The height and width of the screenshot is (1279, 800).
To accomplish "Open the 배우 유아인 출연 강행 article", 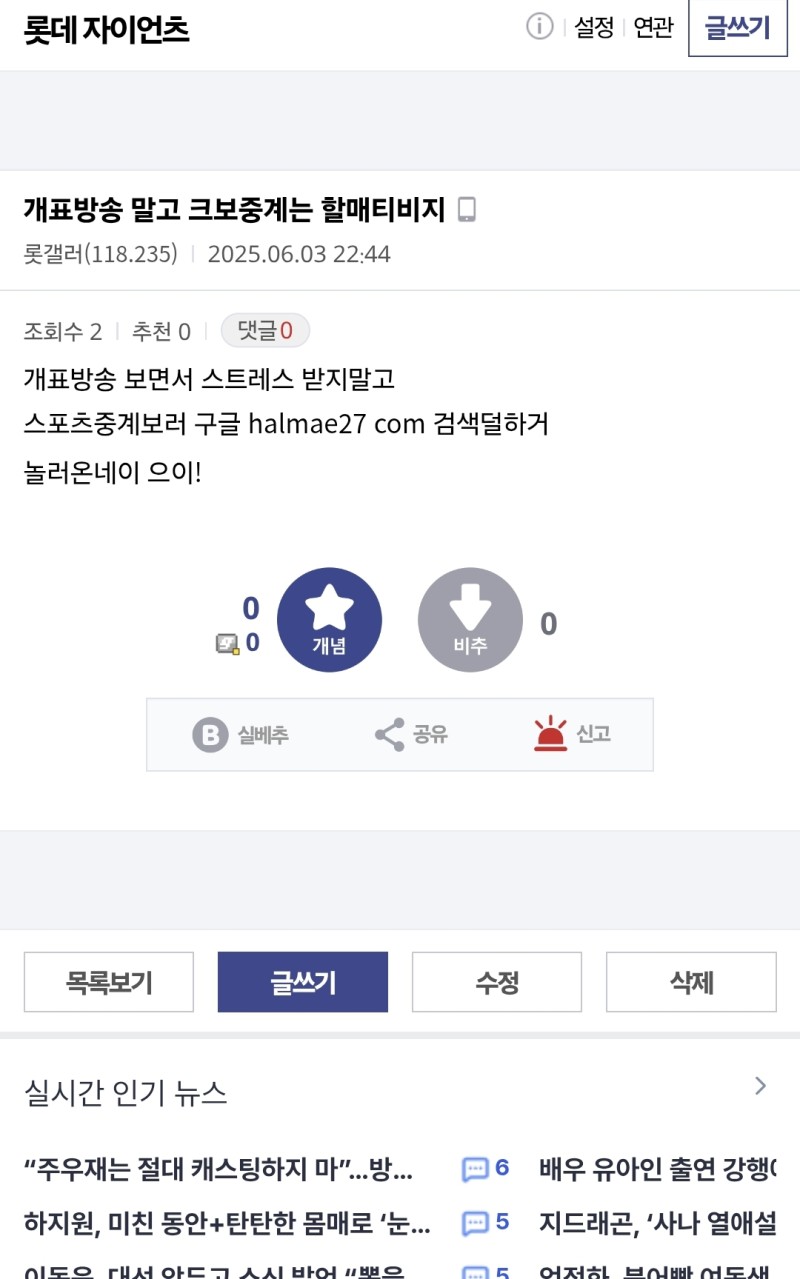I will (657, 1168).
